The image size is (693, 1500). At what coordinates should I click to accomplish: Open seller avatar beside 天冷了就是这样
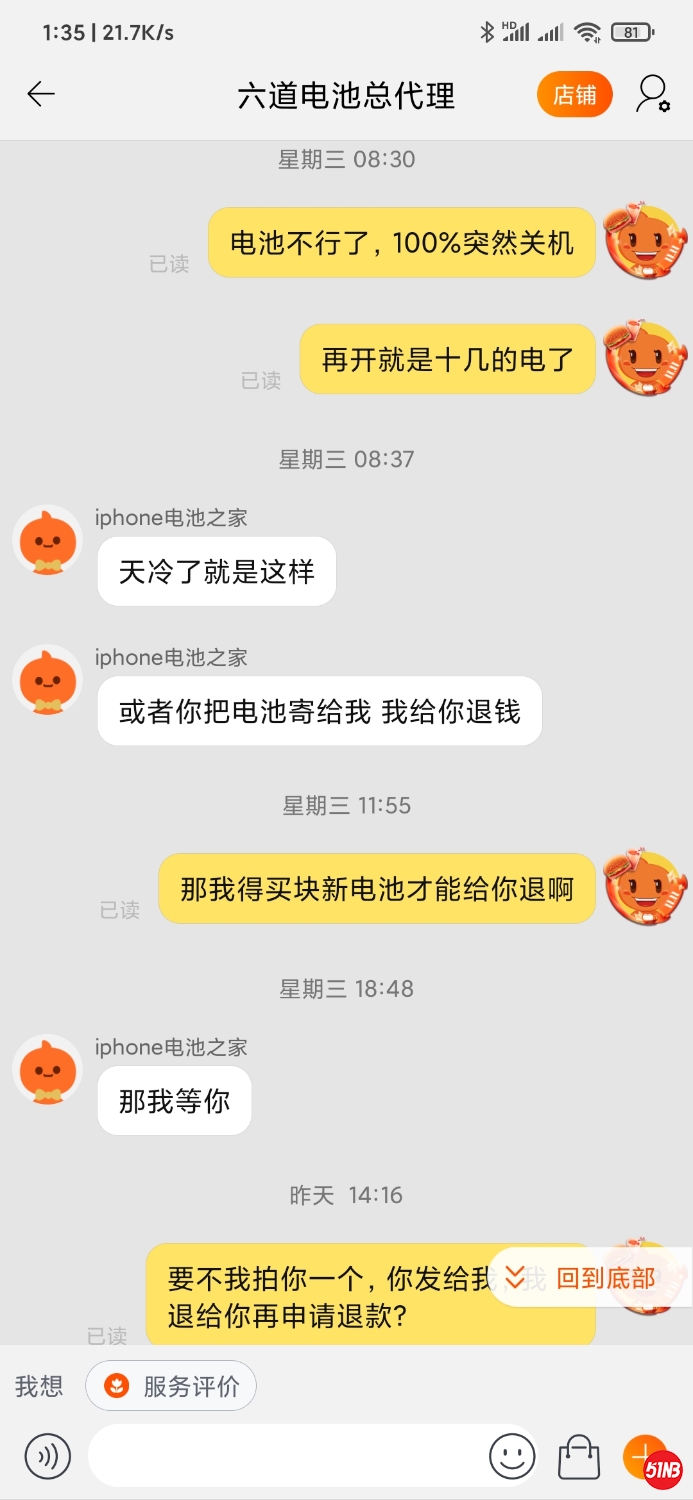tap(47, 540)
